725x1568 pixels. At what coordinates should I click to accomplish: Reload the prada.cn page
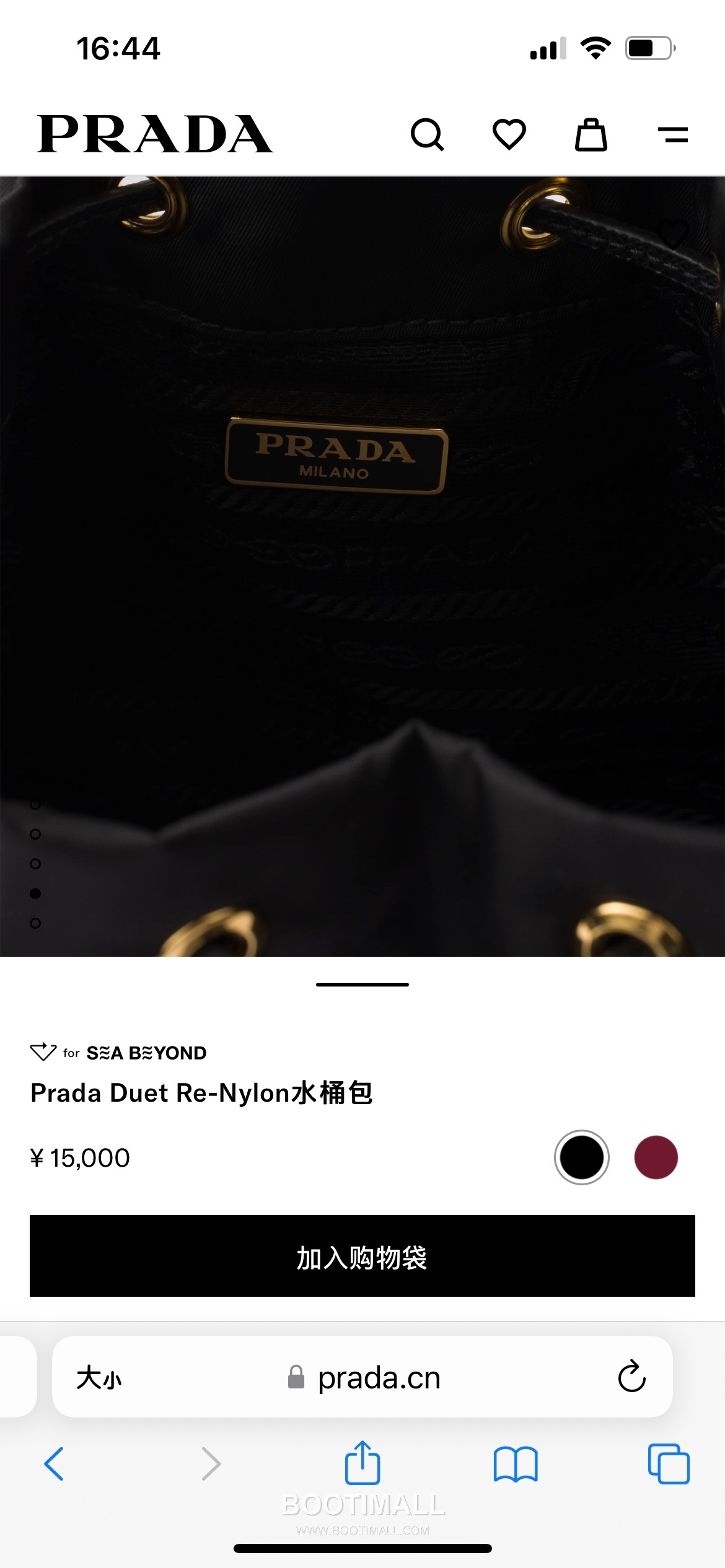pyautogui.click(x=631, y=1377)
